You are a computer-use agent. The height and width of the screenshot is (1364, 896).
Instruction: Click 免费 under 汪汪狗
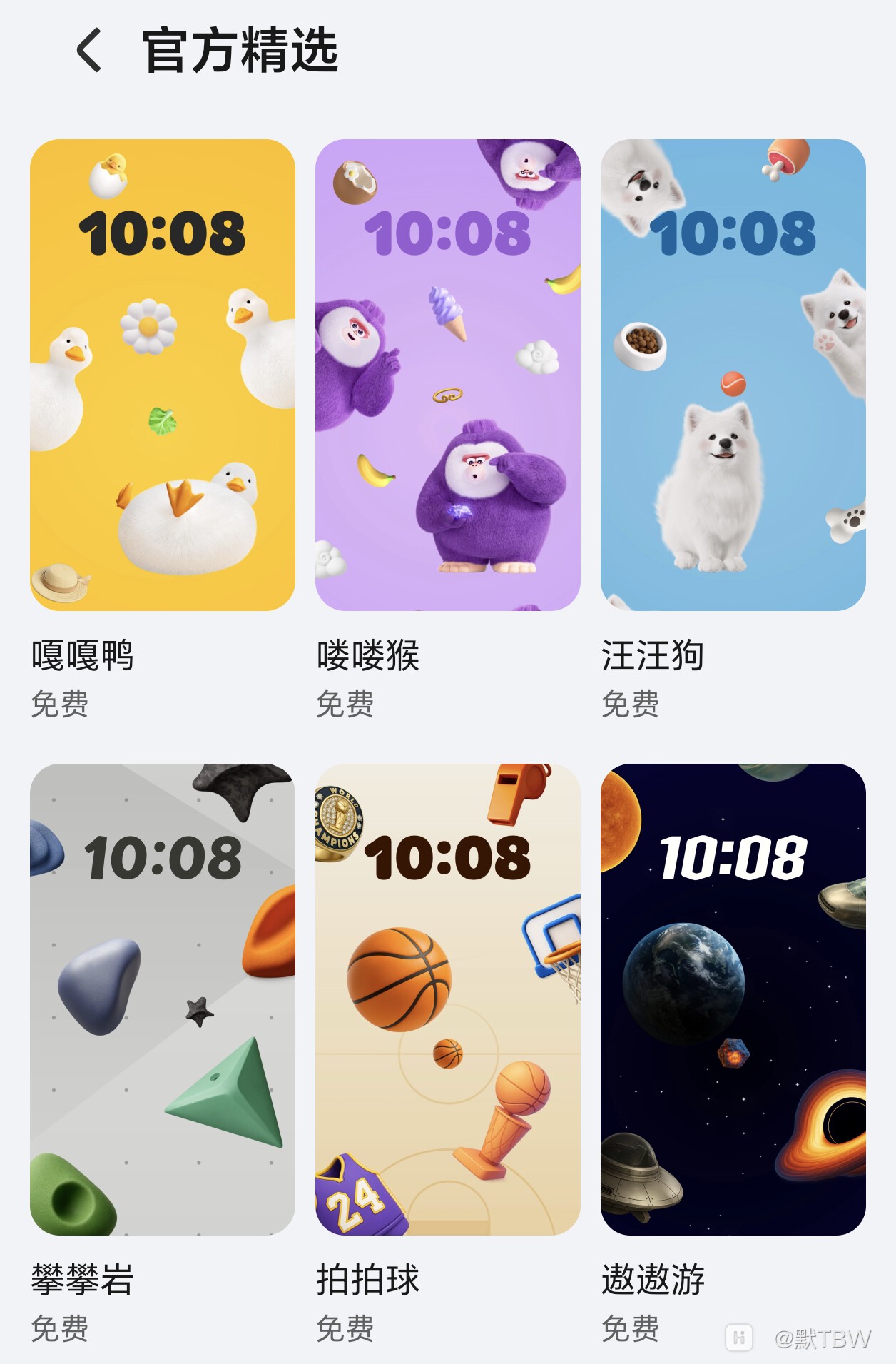click(x=633, y=703)
